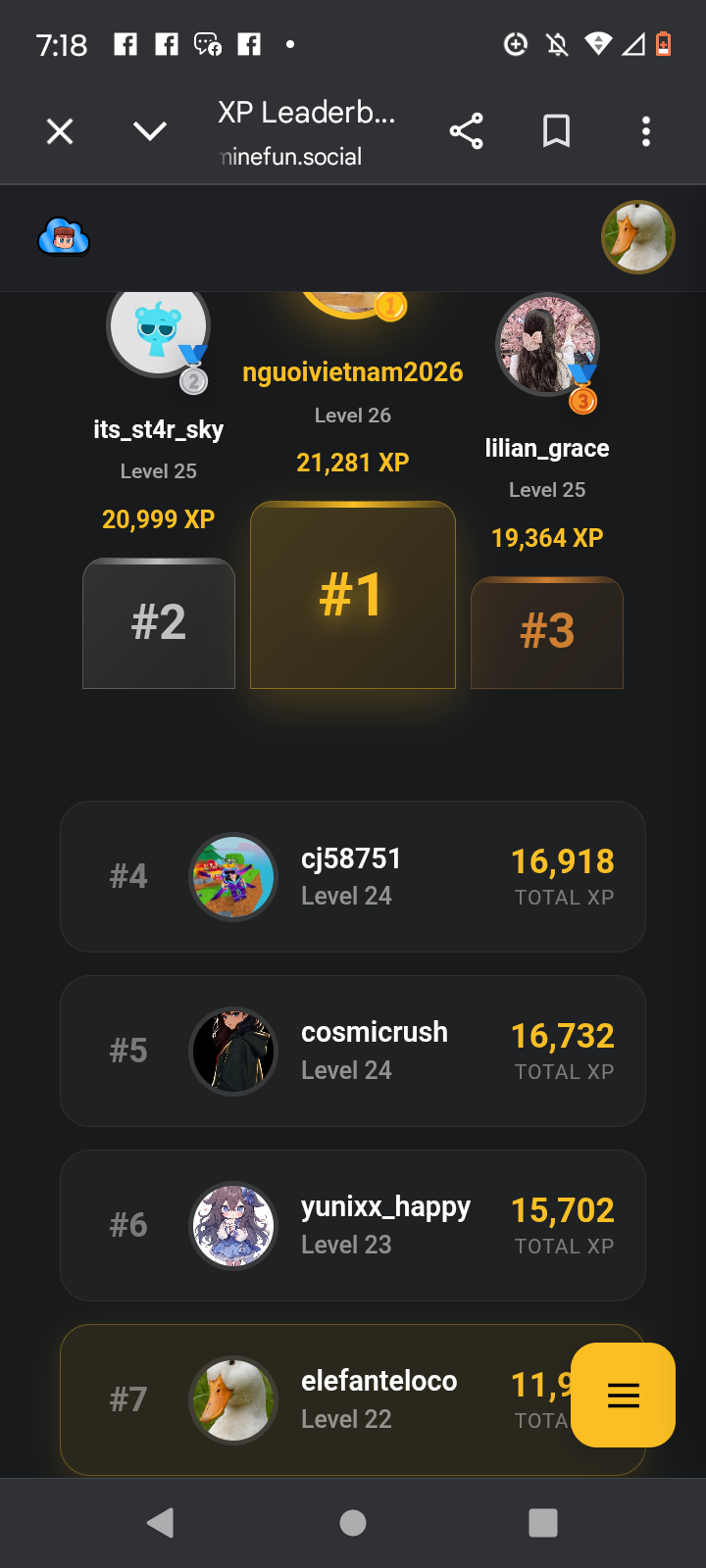Open cj58751's leaderboard entry
This screenshot has width=706, height=1568.
[352, 876]
